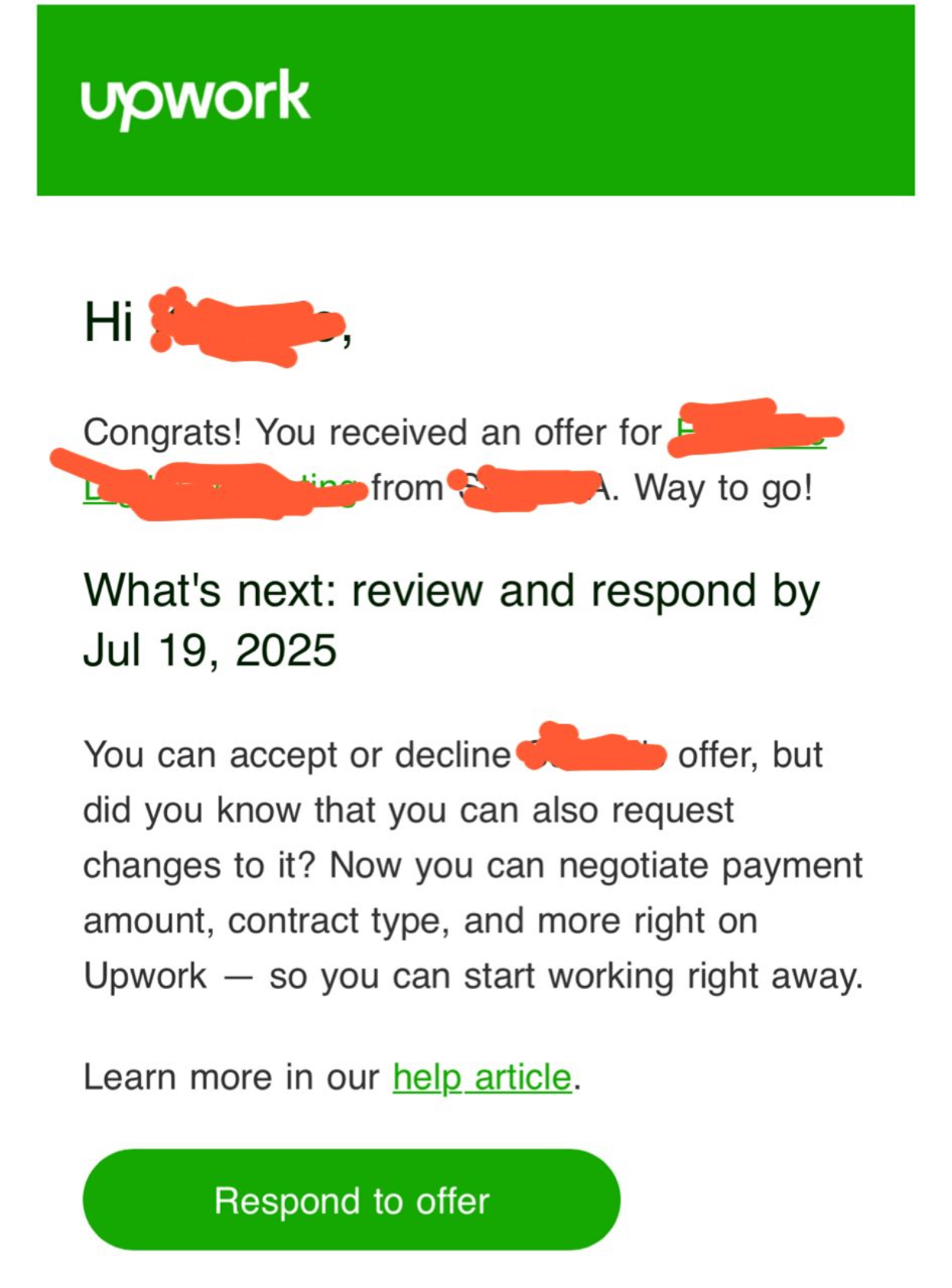Open the help article link
Screen dimensions: 952x1288
(482, 1077)
